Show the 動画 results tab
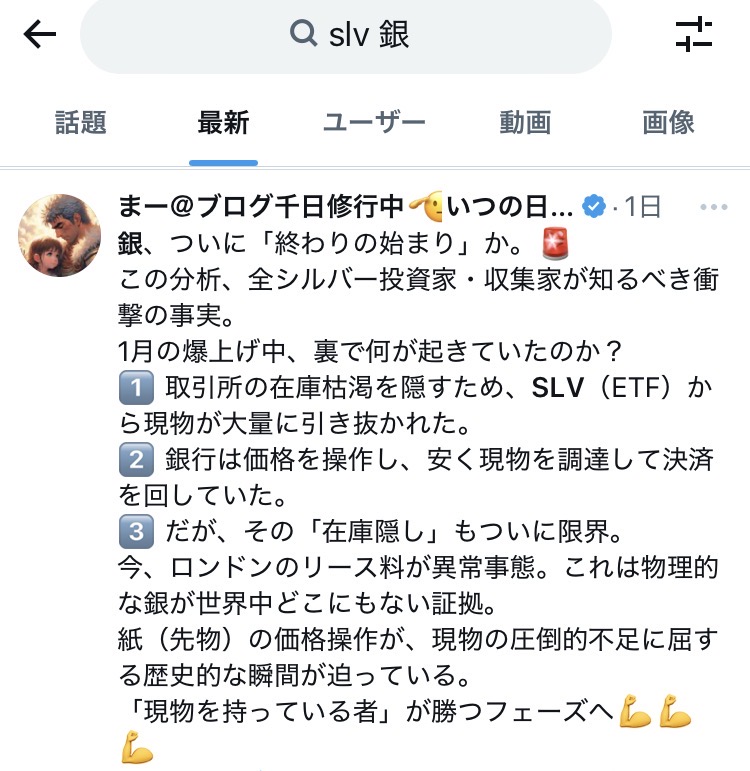Screen dimensions: 750x771 (525, 123)
